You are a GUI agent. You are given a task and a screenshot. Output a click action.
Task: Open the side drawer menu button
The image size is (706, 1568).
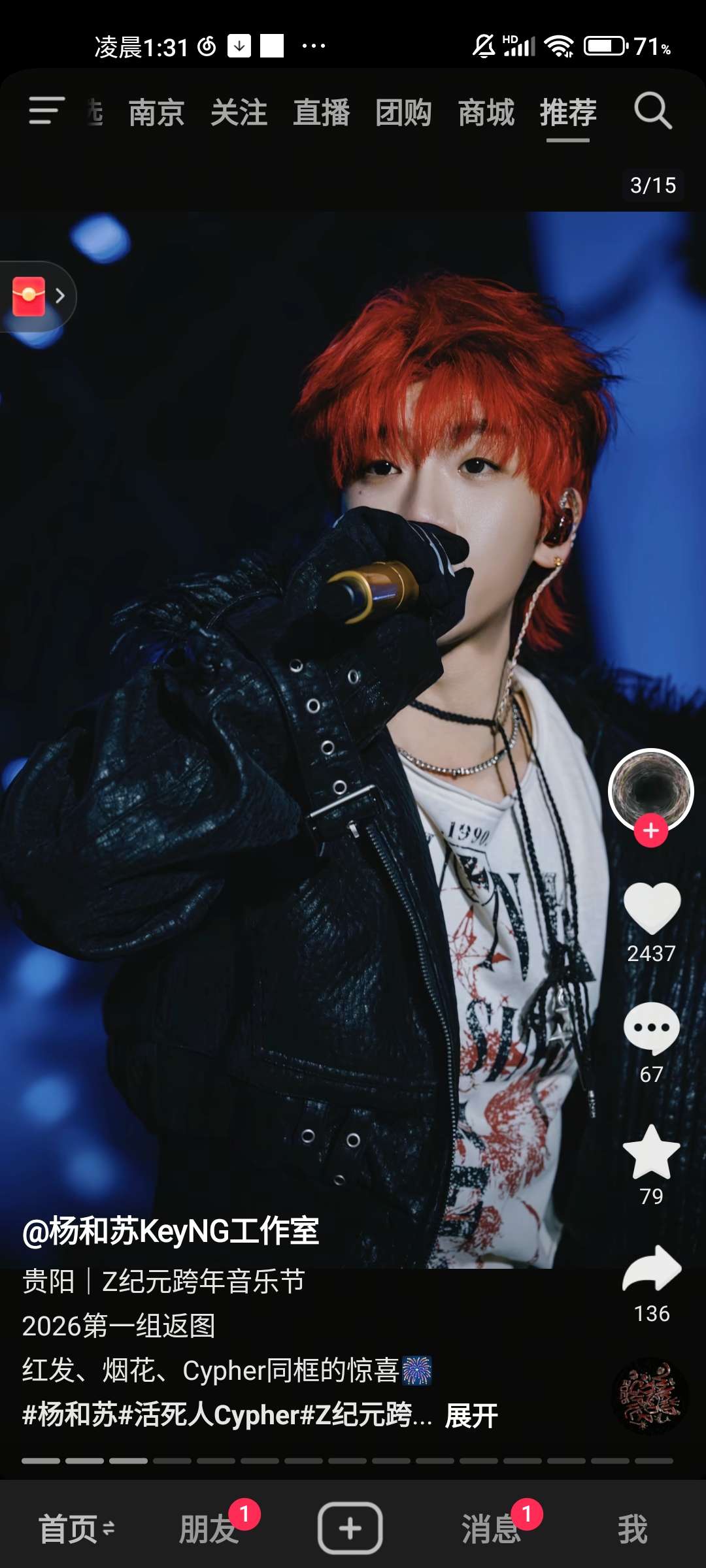[46, 111]
